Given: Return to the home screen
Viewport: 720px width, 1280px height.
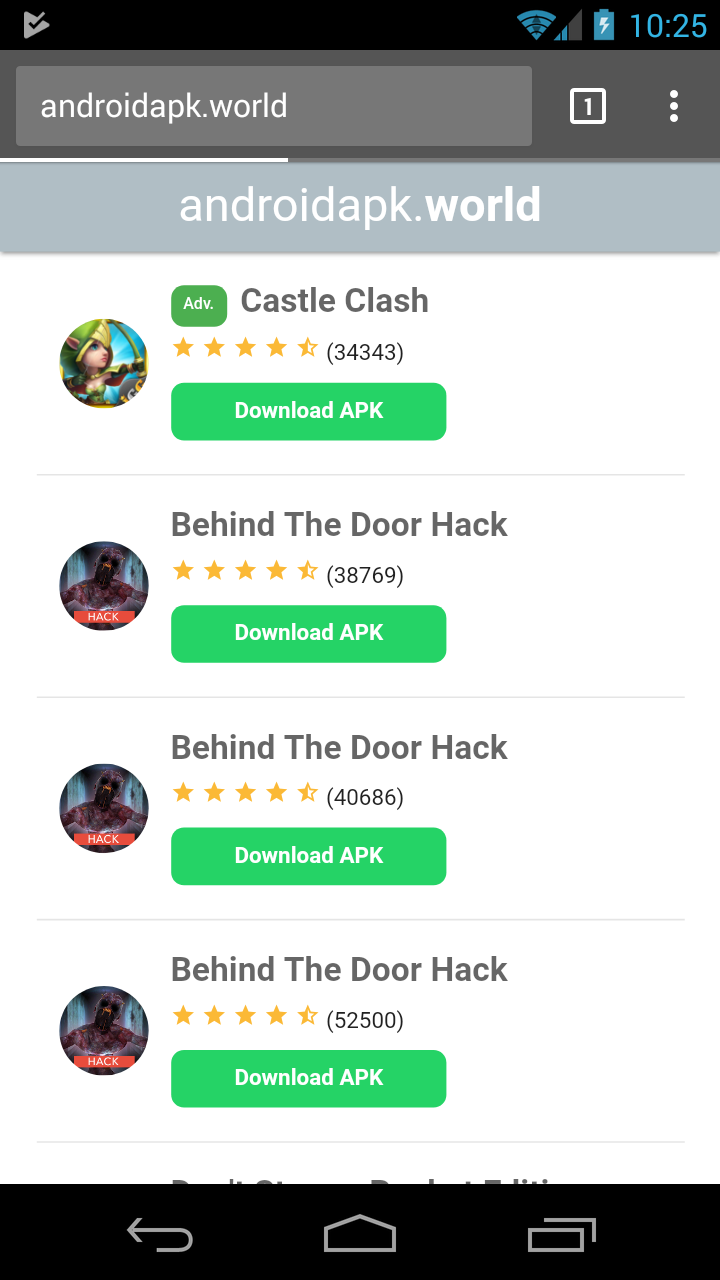Looking at the screenshot, I should pos(360,1234).
